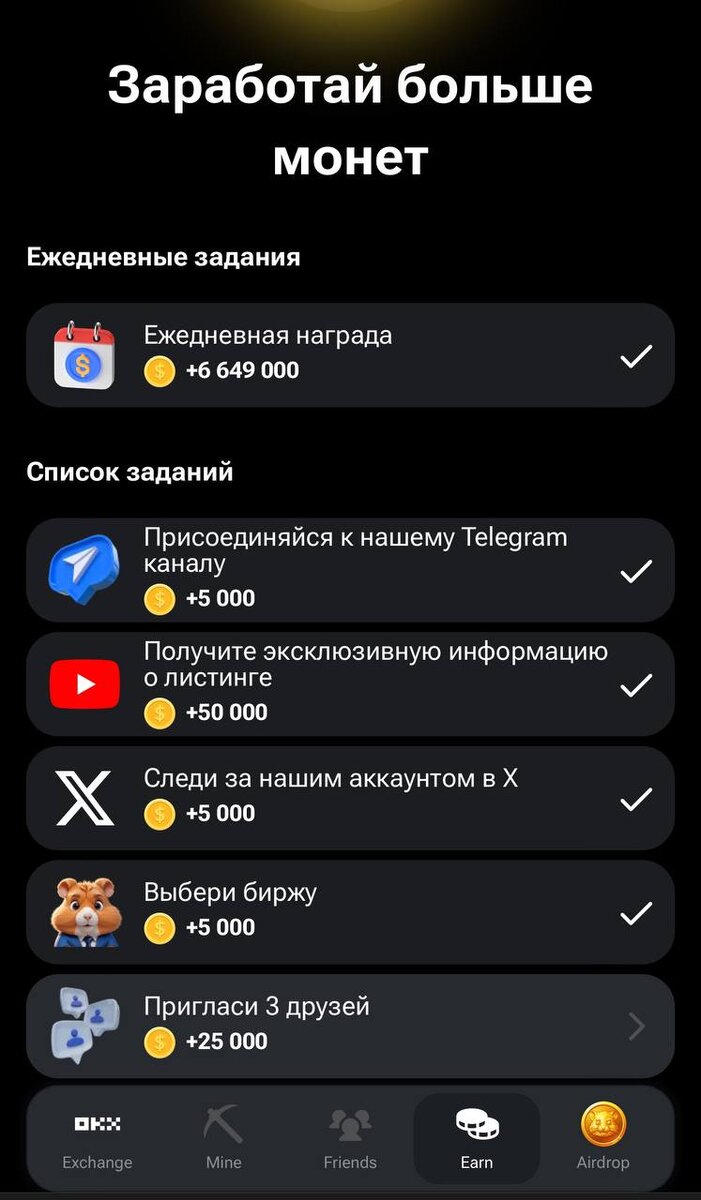Switch to the Mine tab
This screenshot has height=1200, width=701.
[x=223, y=1138]
